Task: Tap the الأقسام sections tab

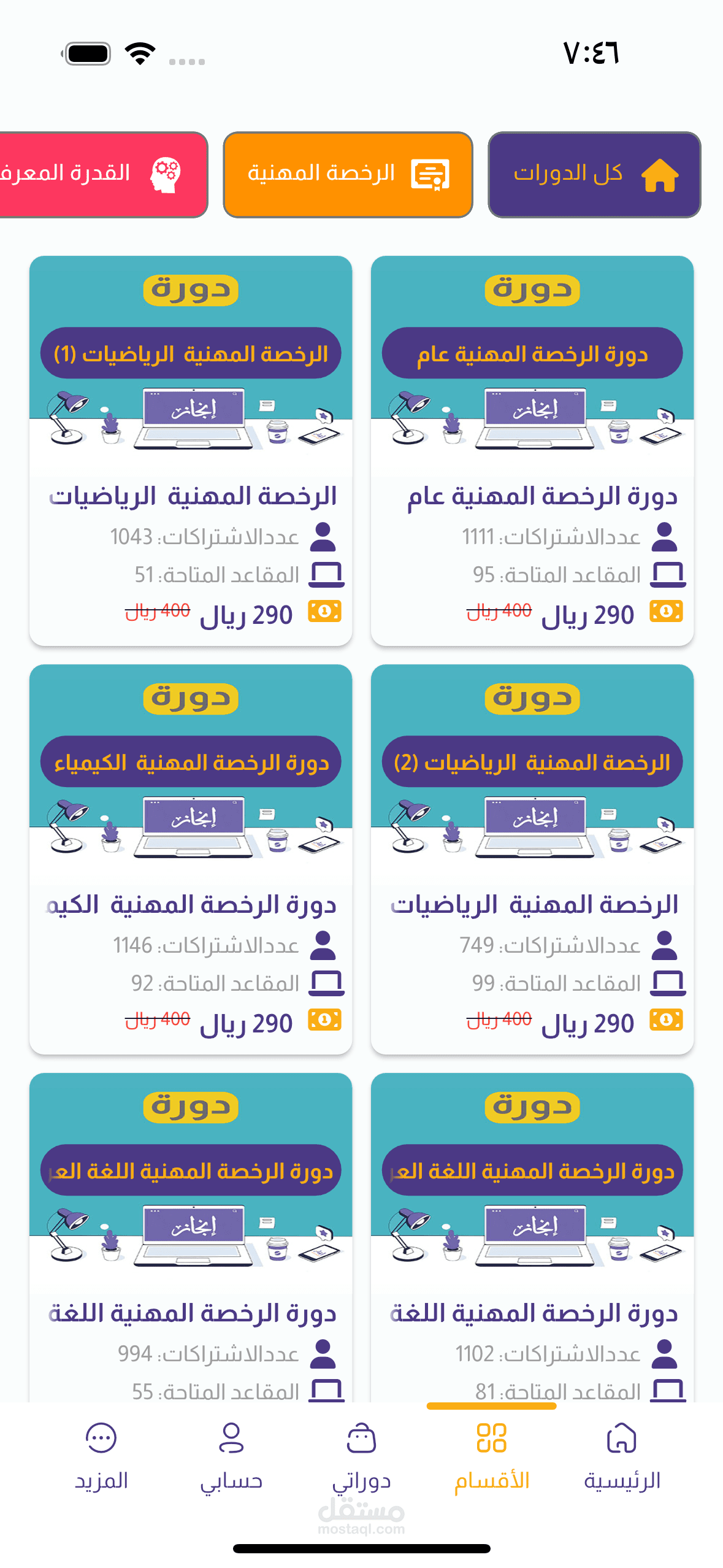Action: 491,1457
